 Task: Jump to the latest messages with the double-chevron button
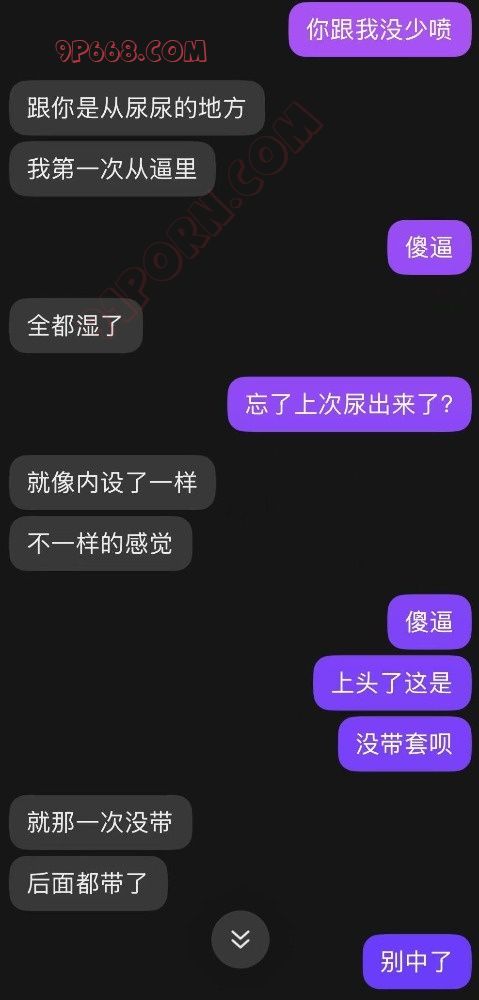[240, 939]
